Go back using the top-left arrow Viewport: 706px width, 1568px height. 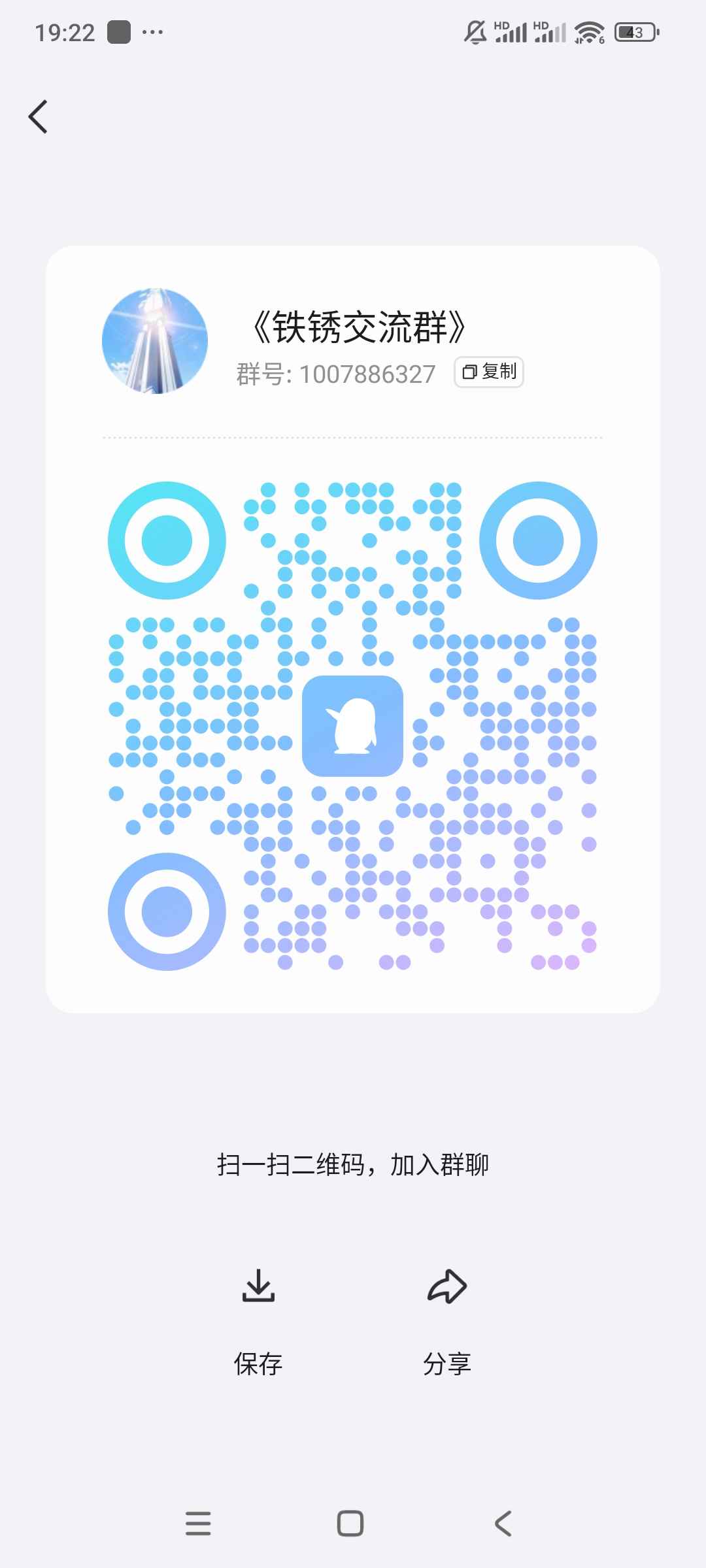coord(38,117)
